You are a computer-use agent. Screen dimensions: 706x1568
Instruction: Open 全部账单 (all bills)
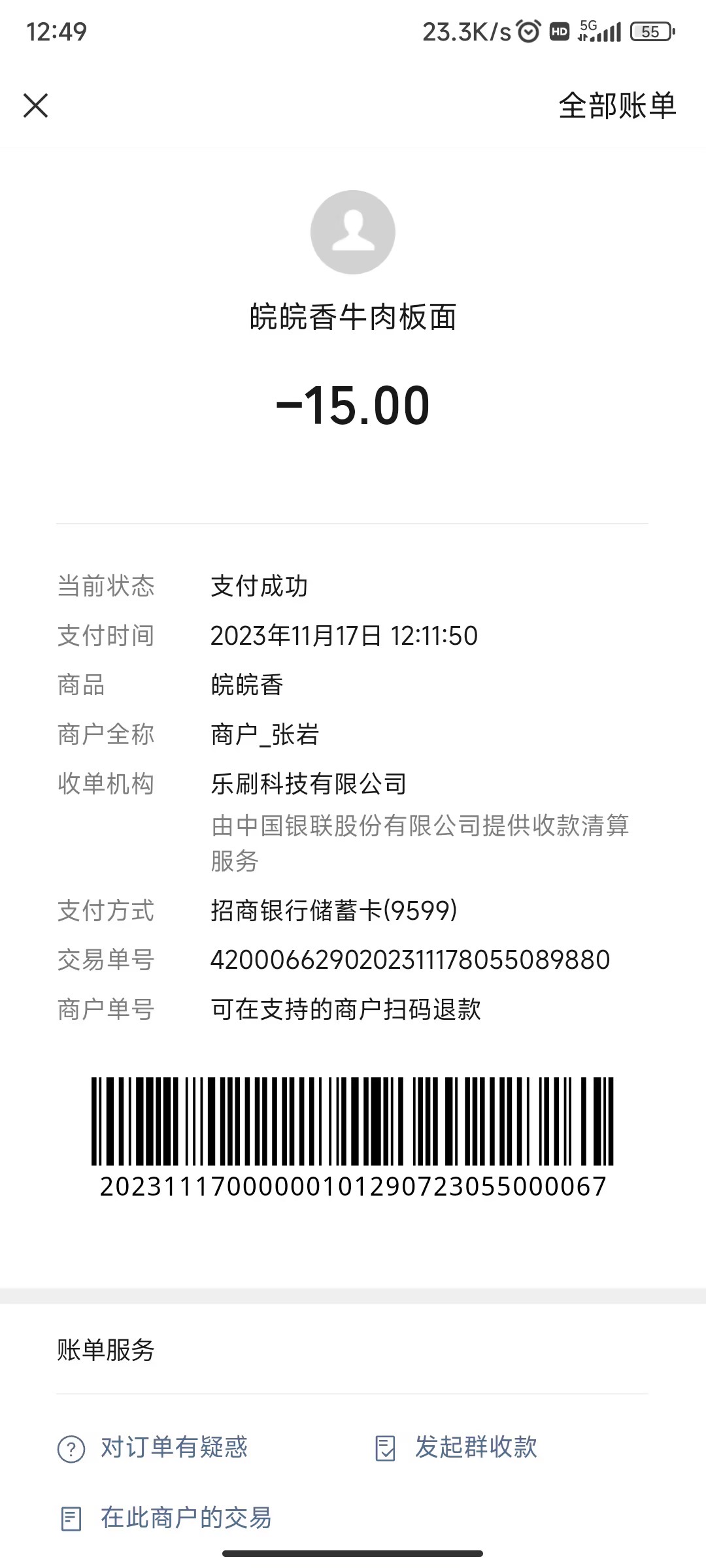[x=616, y=105]
